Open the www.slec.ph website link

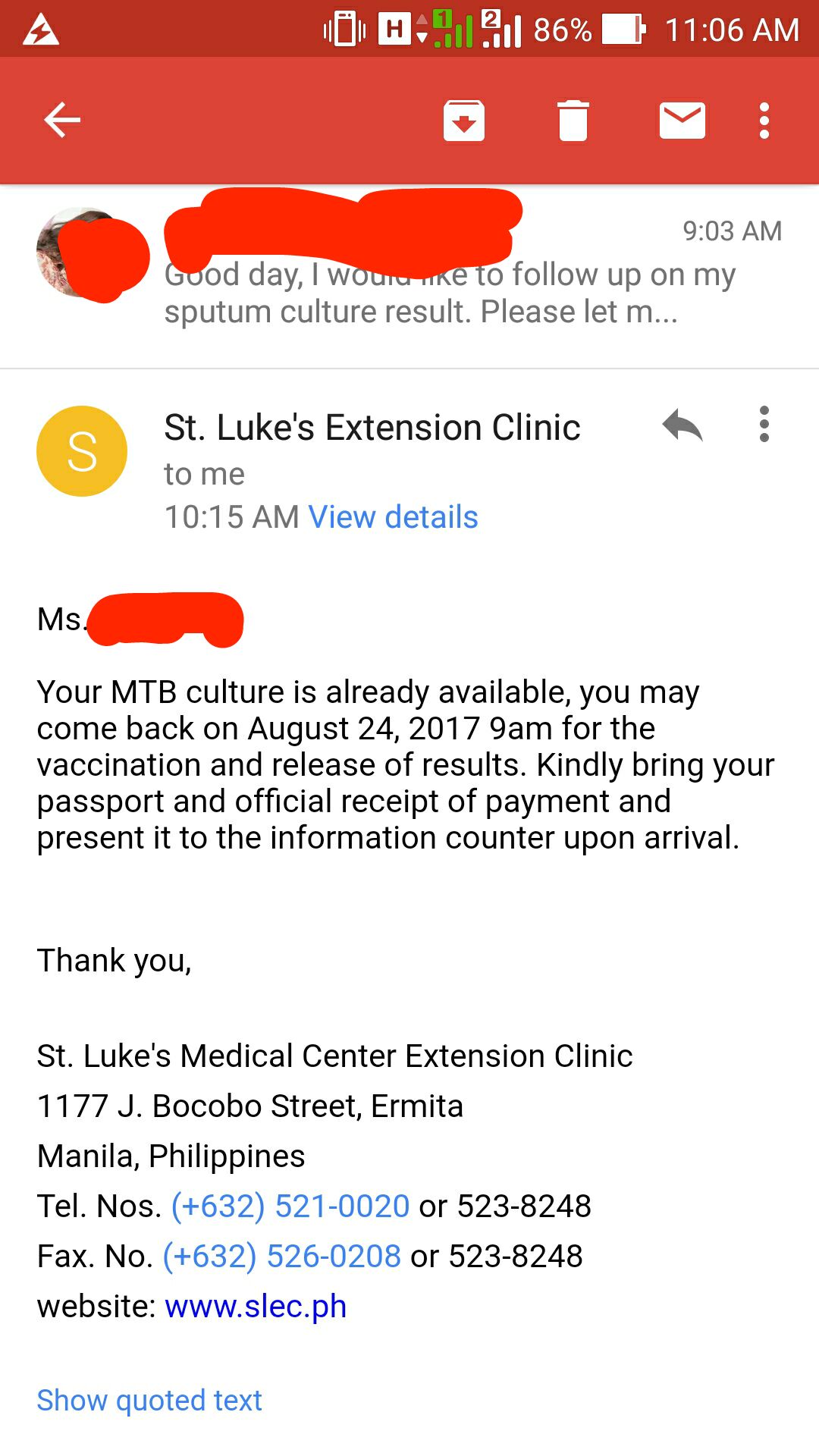click(x=256, y=1306)
